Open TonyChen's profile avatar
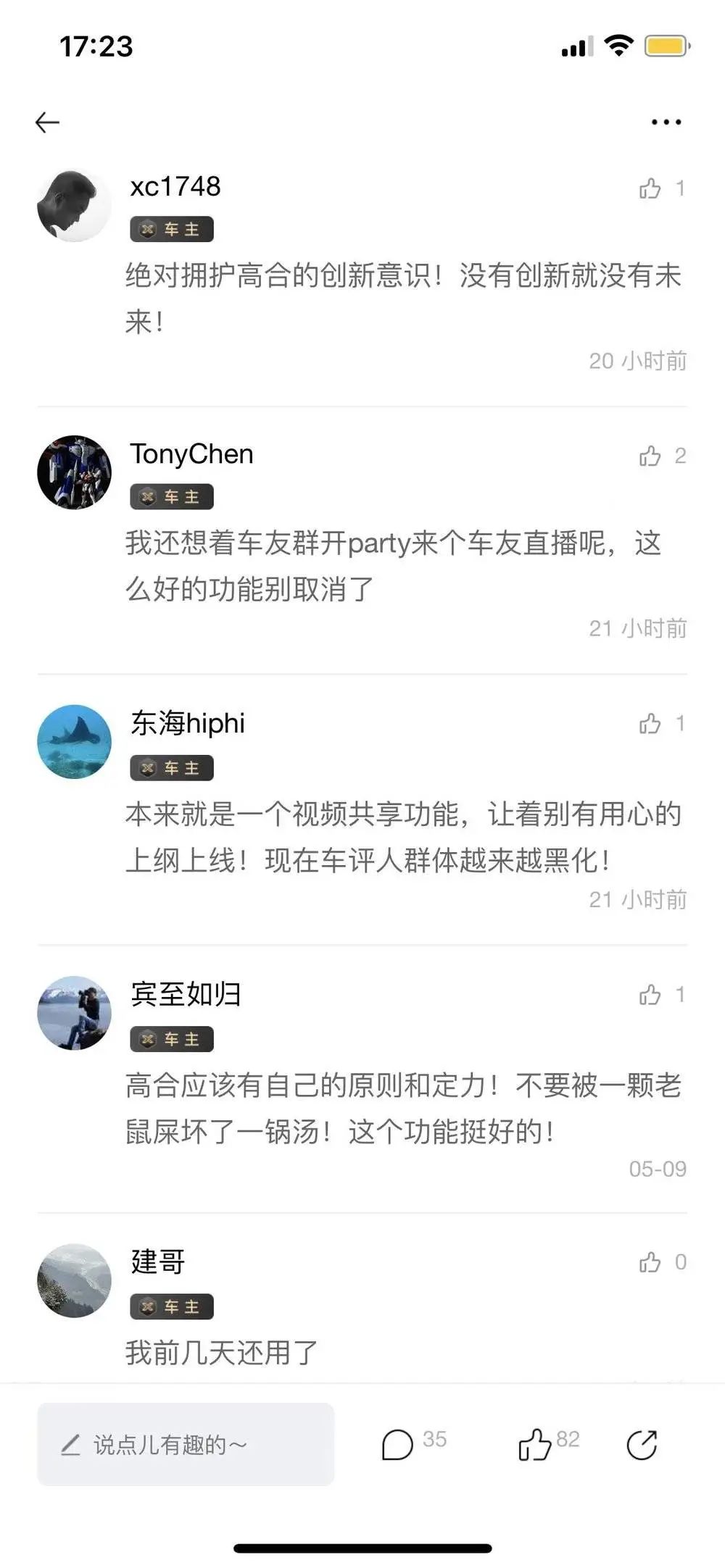Viewport: 725px width, 1568px height. click(74, 472)
